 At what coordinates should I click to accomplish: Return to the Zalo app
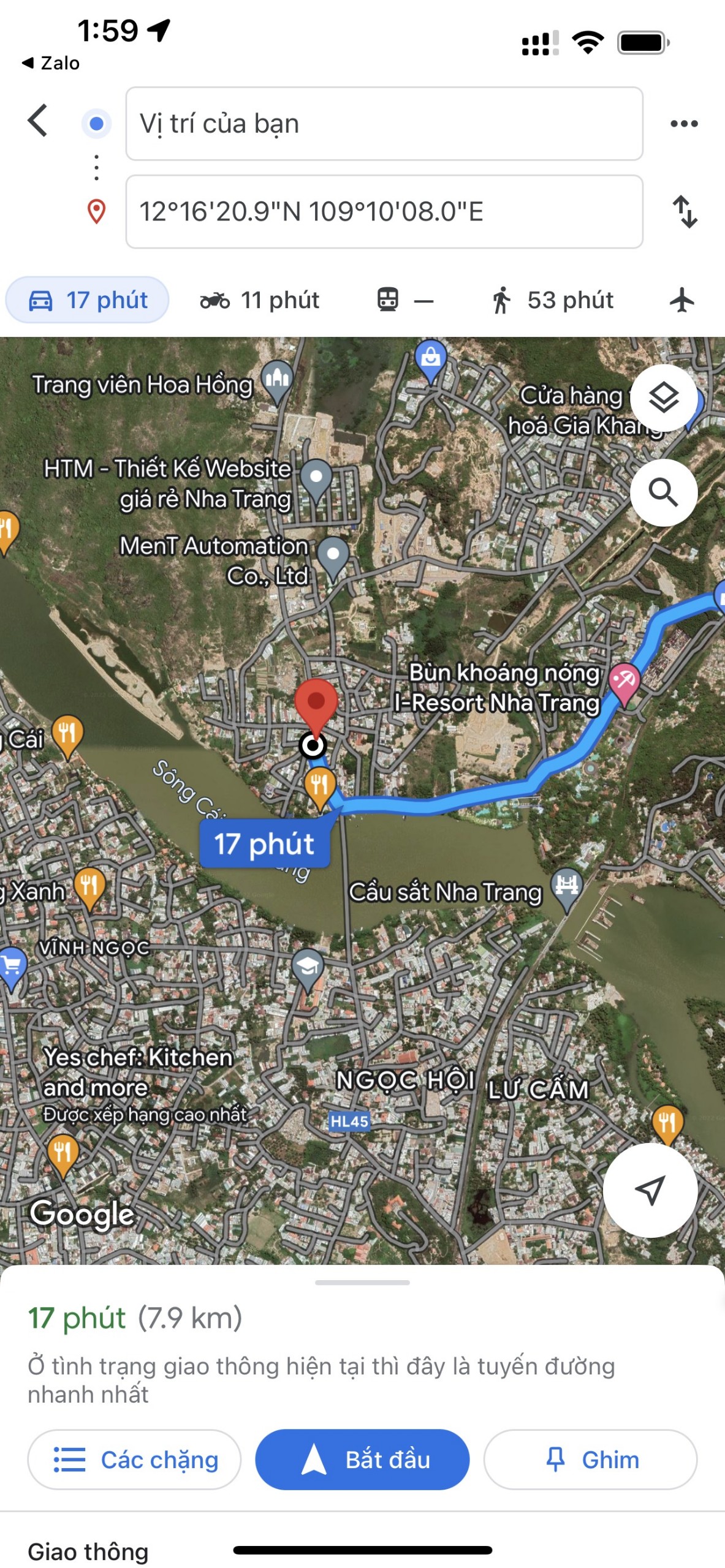pos(51,63)
